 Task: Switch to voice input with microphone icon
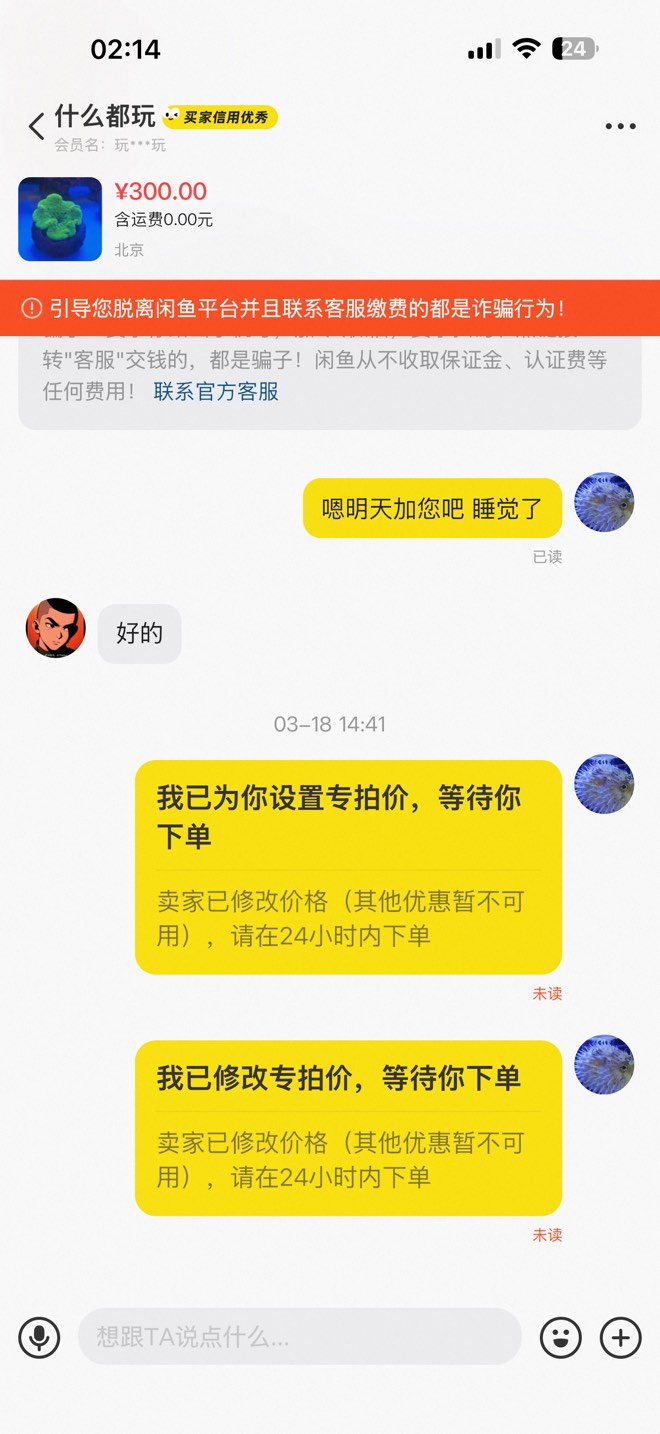coord(40,1337)
